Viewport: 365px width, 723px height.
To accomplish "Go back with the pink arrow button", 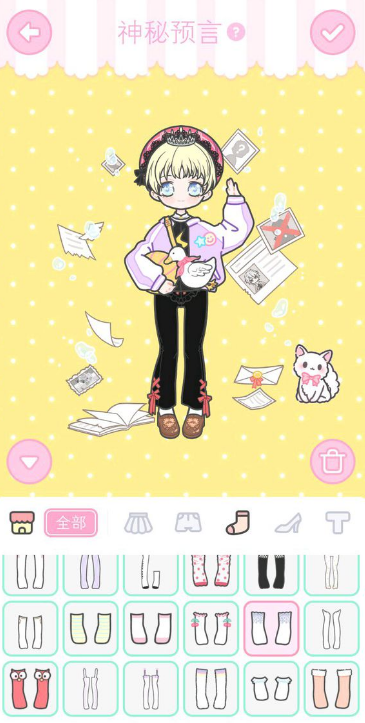I will [x=29, y=32].
